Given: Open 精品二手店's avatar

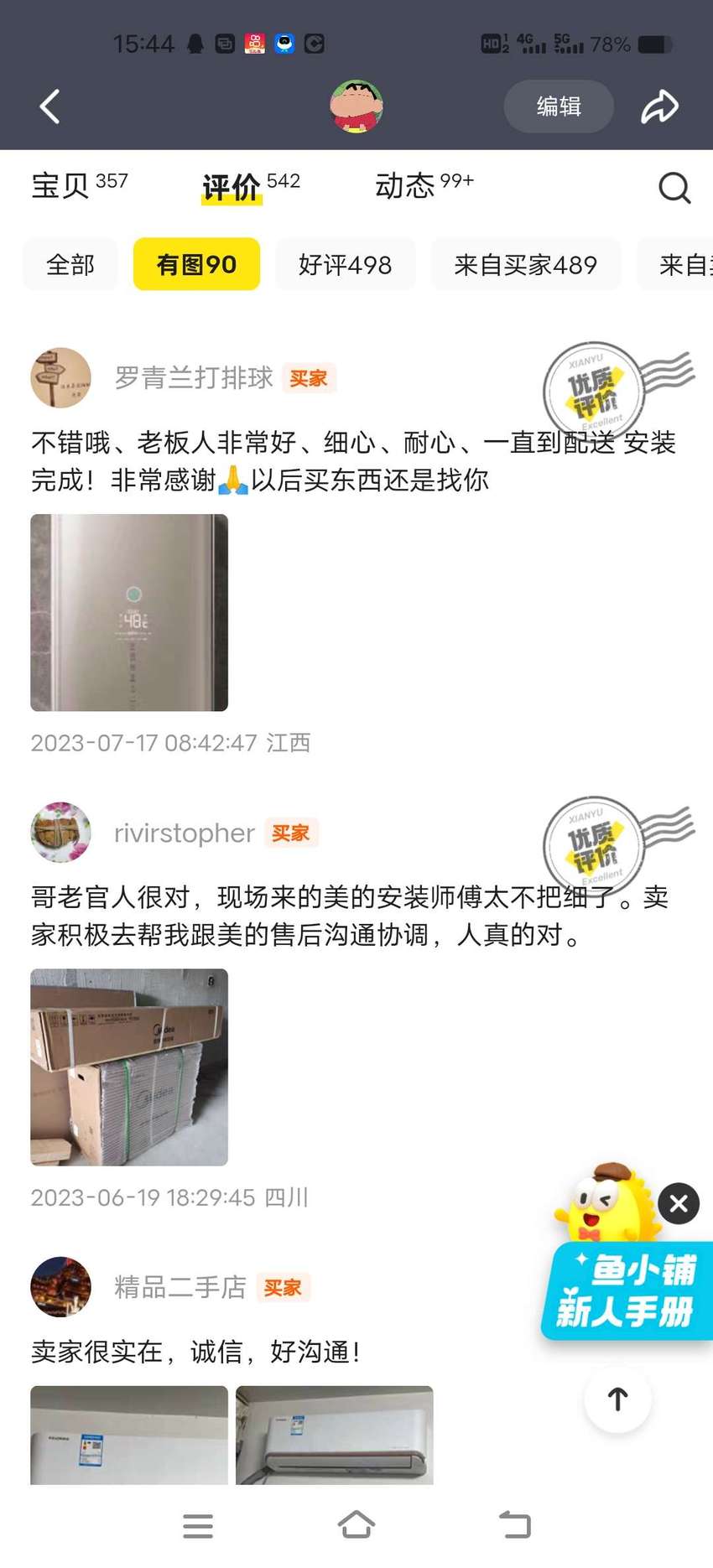Looking at the screenshot, I should pyautogui.click(x=60, y=1287).
